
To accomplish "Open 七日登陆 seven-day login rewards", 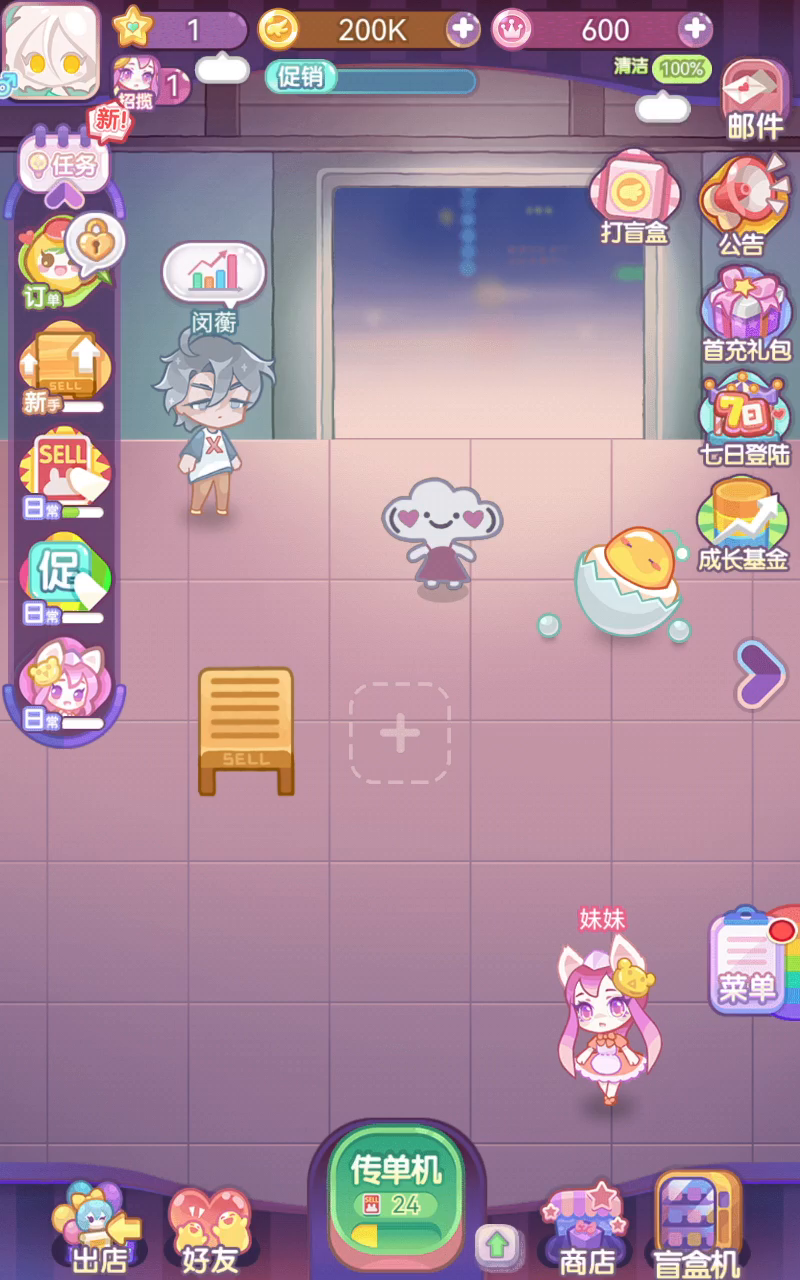I will pos(745,418).
